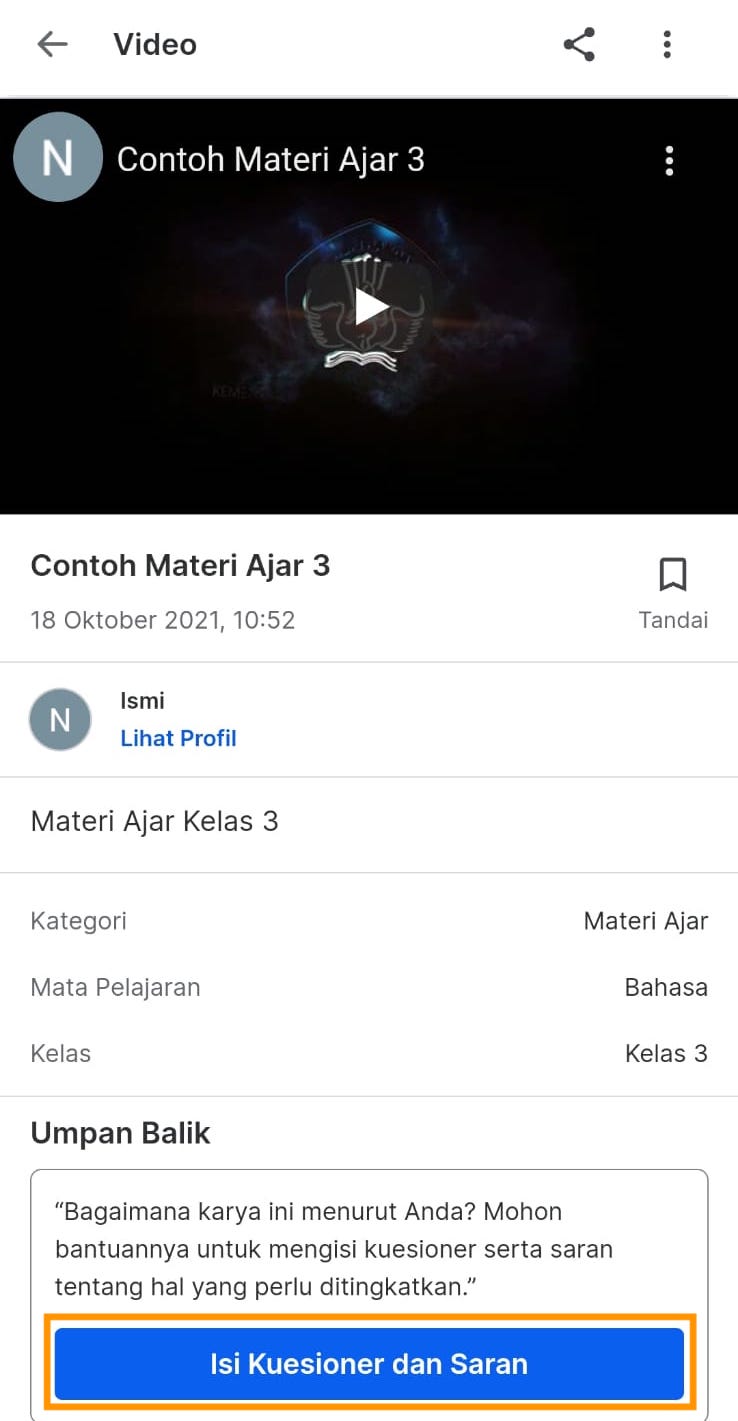Open the video player's three-dot menu
Viewport: 738px width, 1421px height.
pyautogui.click(x=669, y=161)
